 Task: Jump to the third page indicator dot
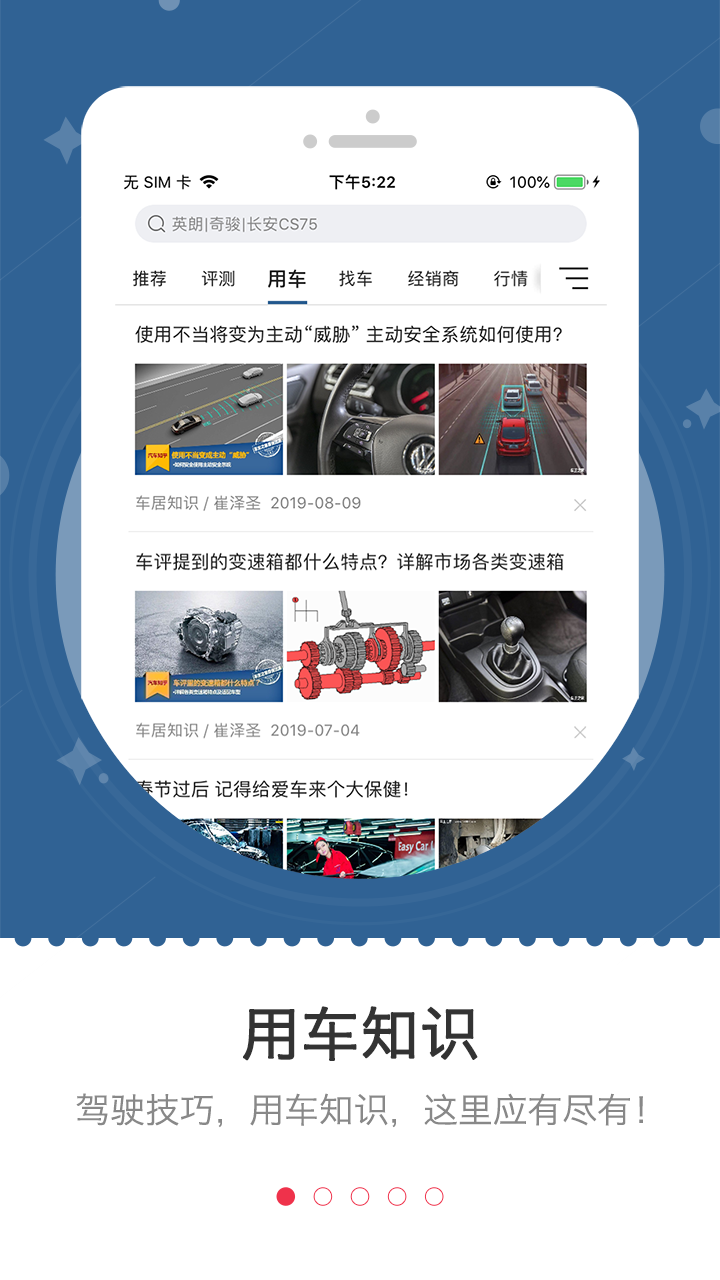coord(360,1196)
